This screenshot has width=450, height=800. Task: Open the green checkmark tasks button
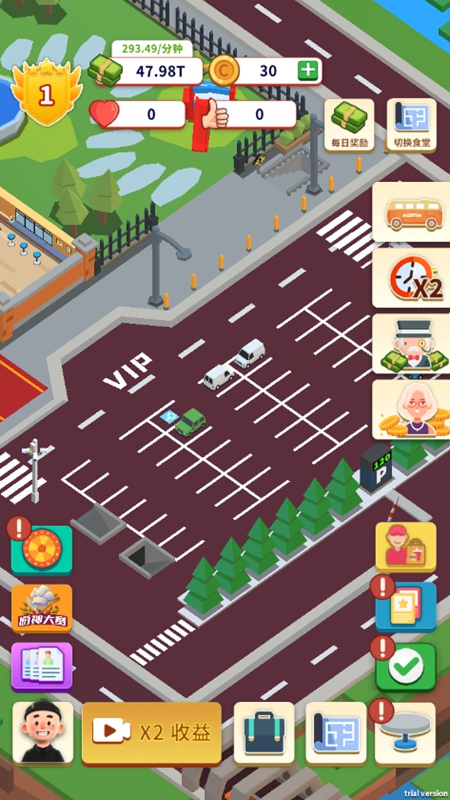click(406, 666)
